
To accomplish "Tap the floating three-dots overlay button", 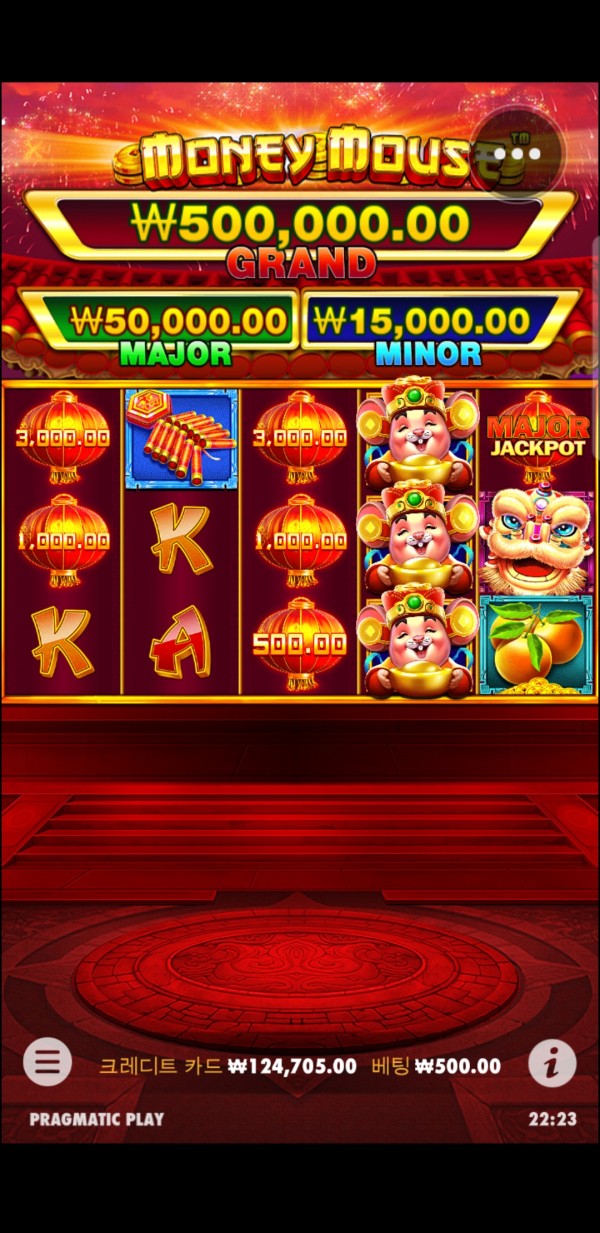I will [517, 154].
